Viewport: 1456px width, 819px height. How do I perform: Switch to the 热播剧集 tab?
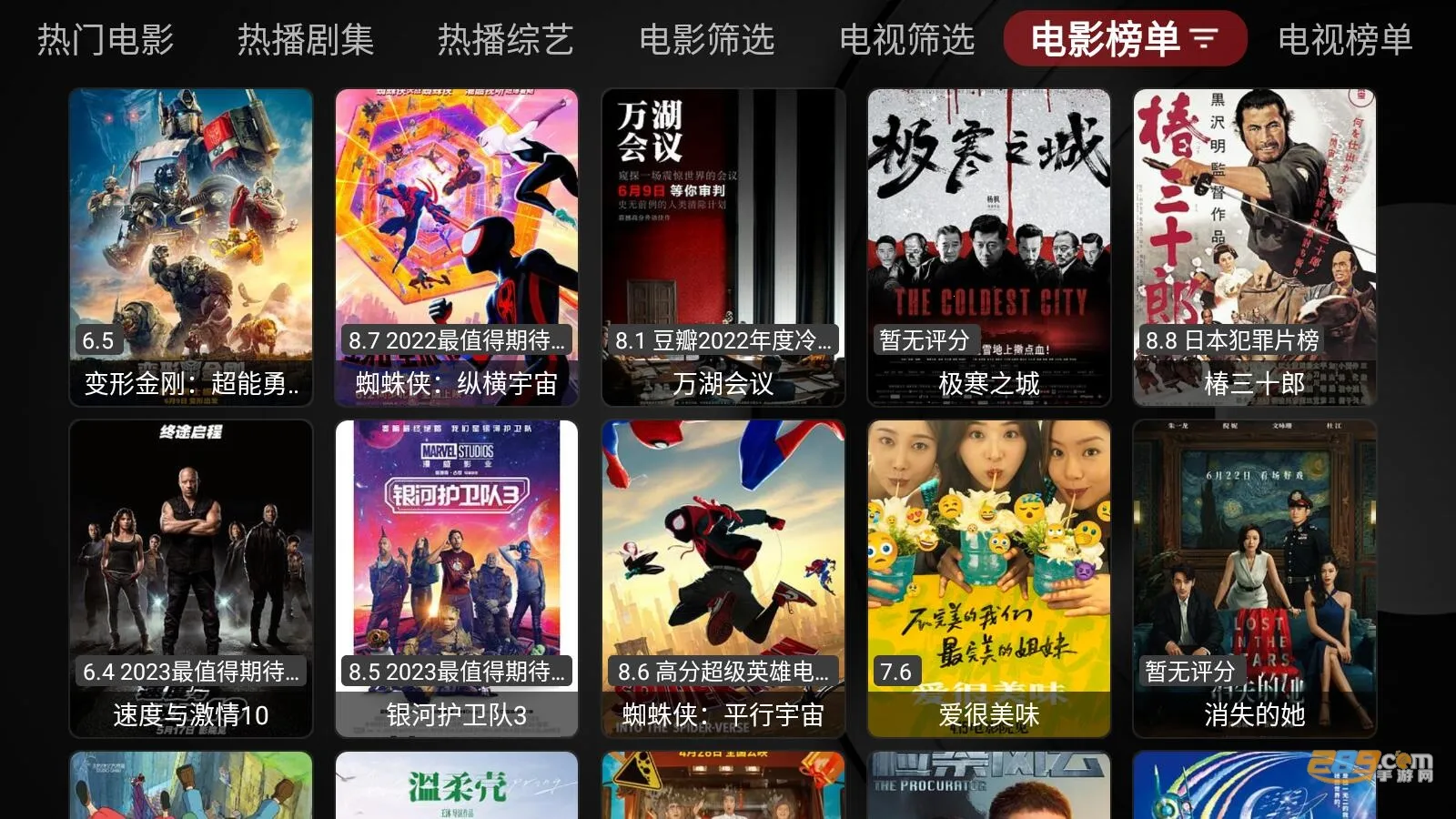click(x=306, y=39)
